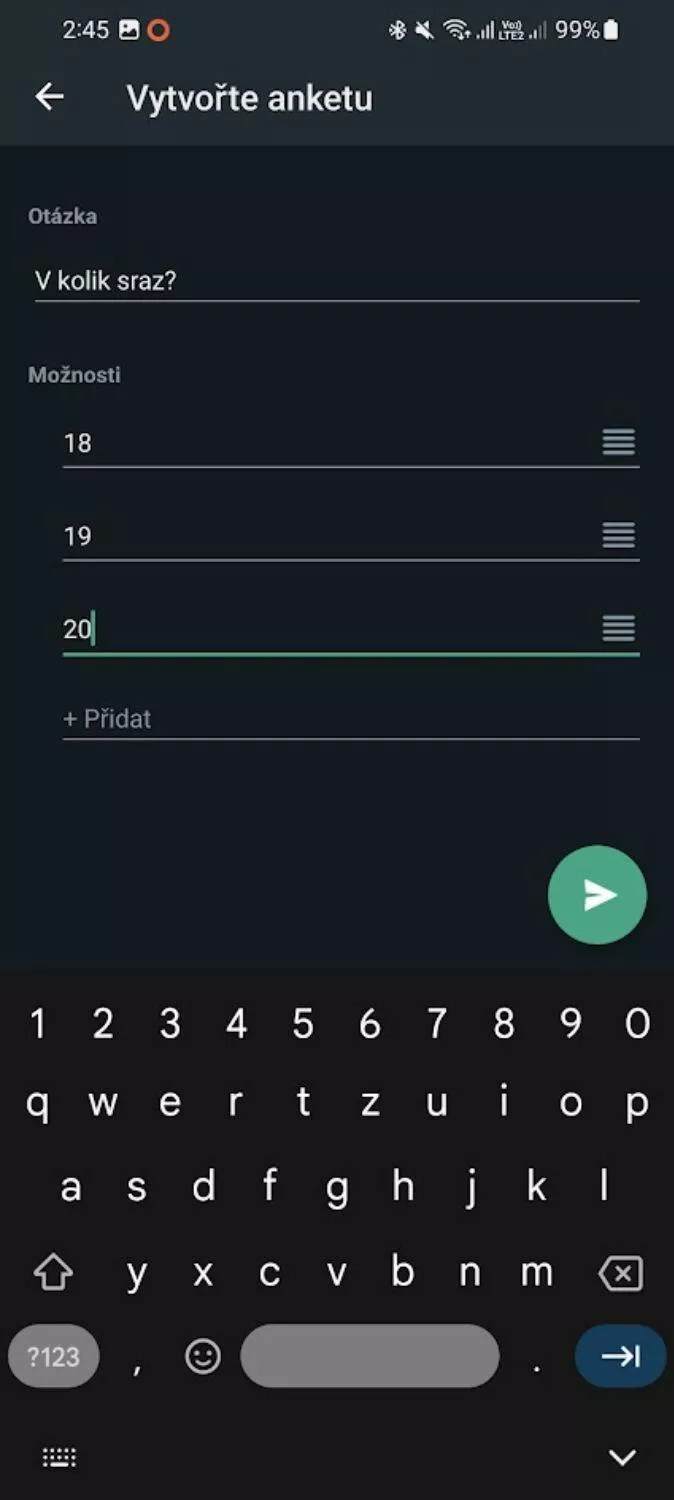This screenshot has width=674, height=1500.
Task: Switch keyboard to ?123 symbols
Action: tap(53, 1356)
